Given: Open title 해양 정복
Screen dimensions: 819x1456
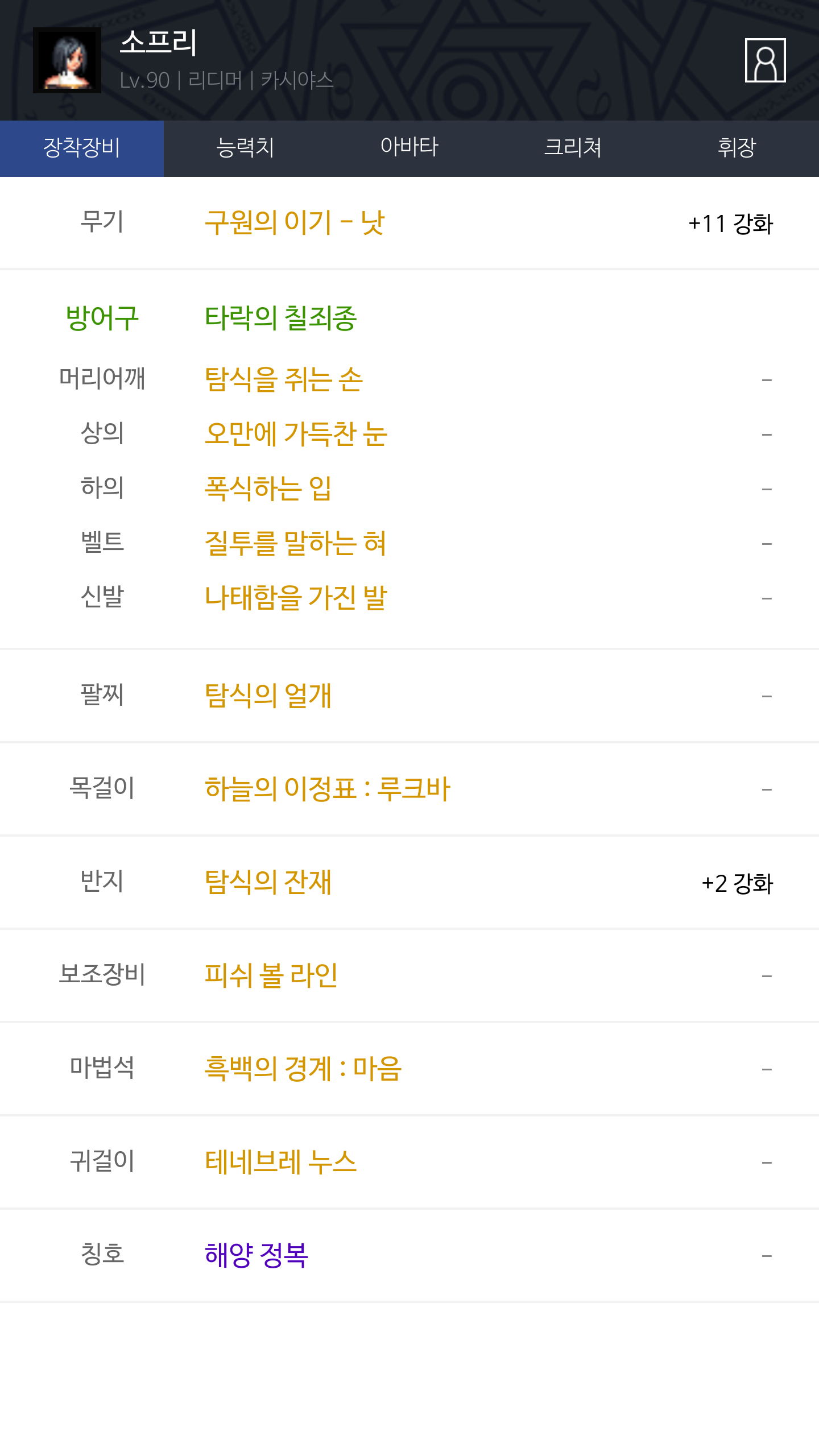Looking at the screenshot, I should tap(257, 1255).
